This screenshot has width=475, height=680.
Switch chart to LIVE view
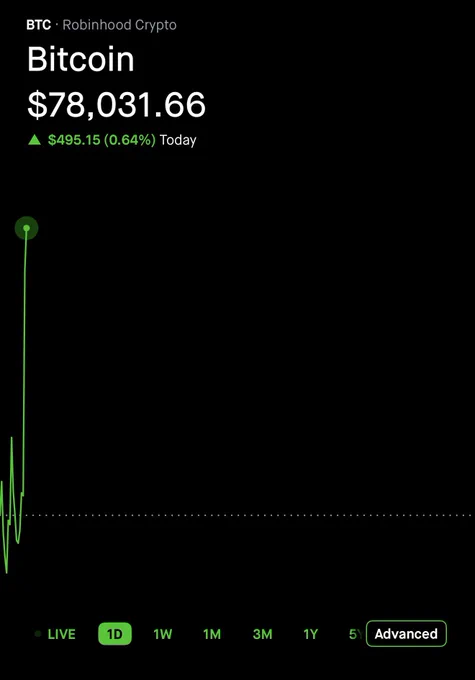(55, 634)
